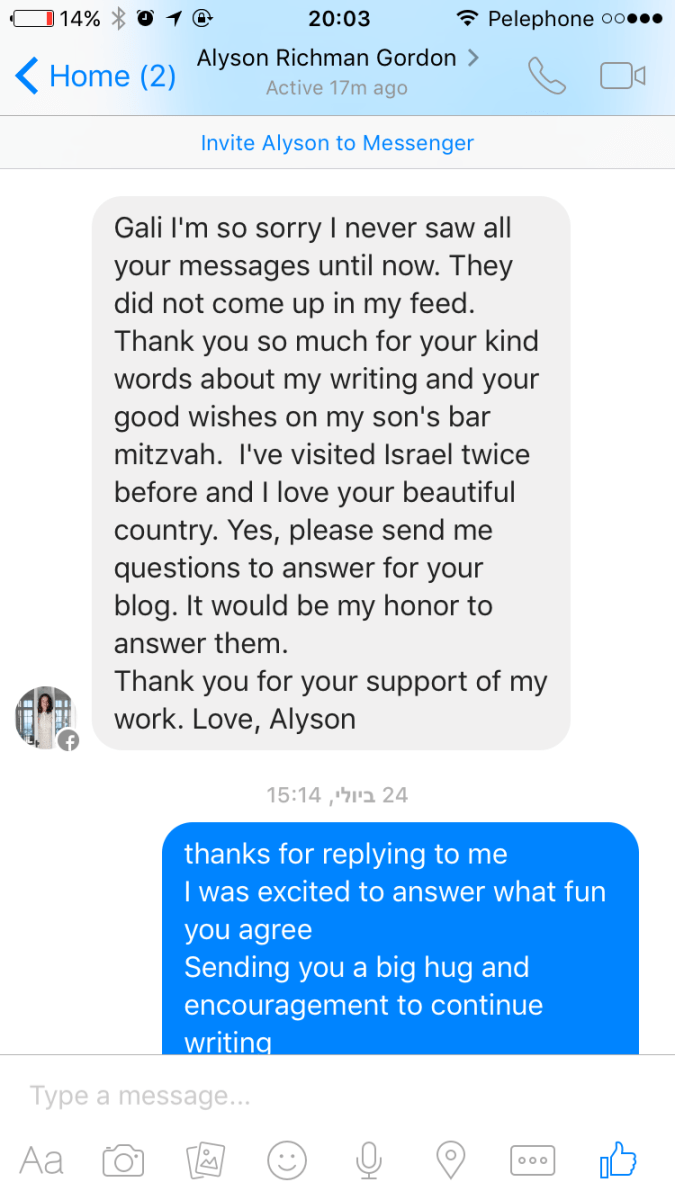Open Alyson's profile picture
675x1200 pixels.
(46, 717)
